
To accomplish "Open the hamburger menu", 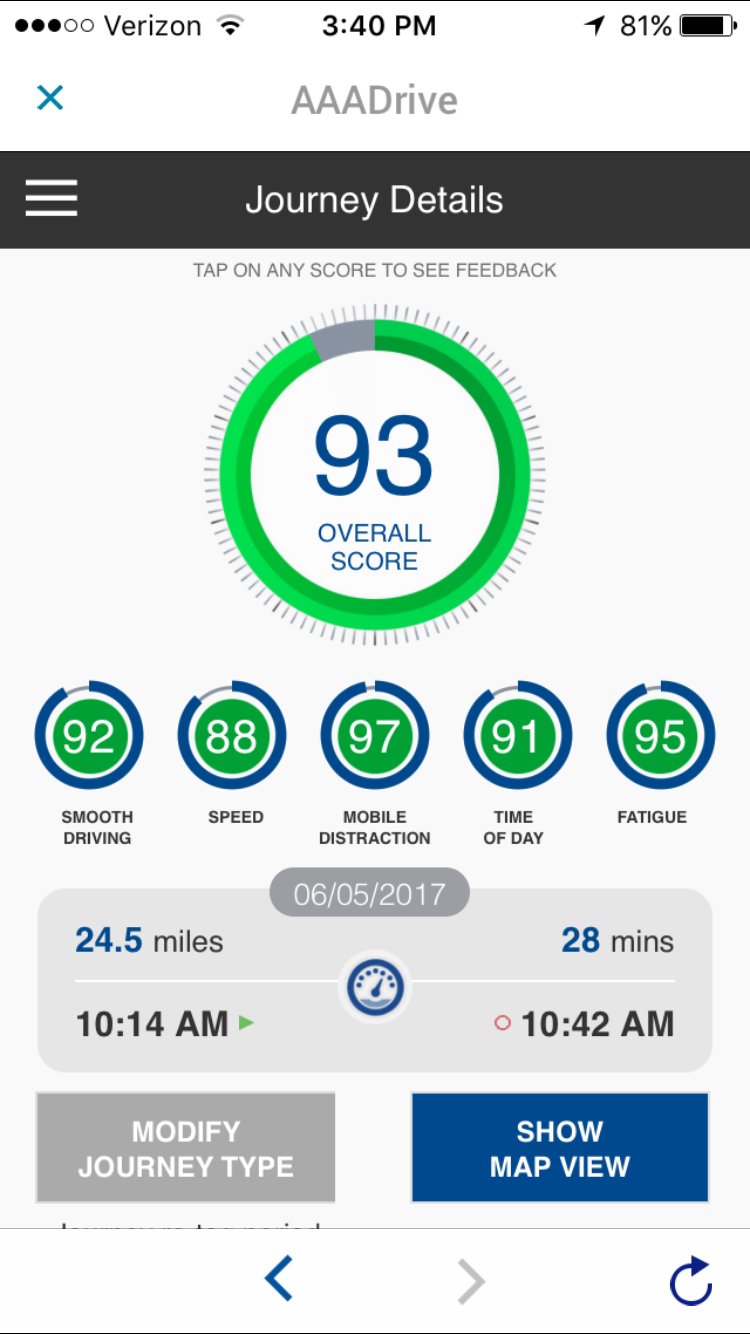I will [52, 199].
